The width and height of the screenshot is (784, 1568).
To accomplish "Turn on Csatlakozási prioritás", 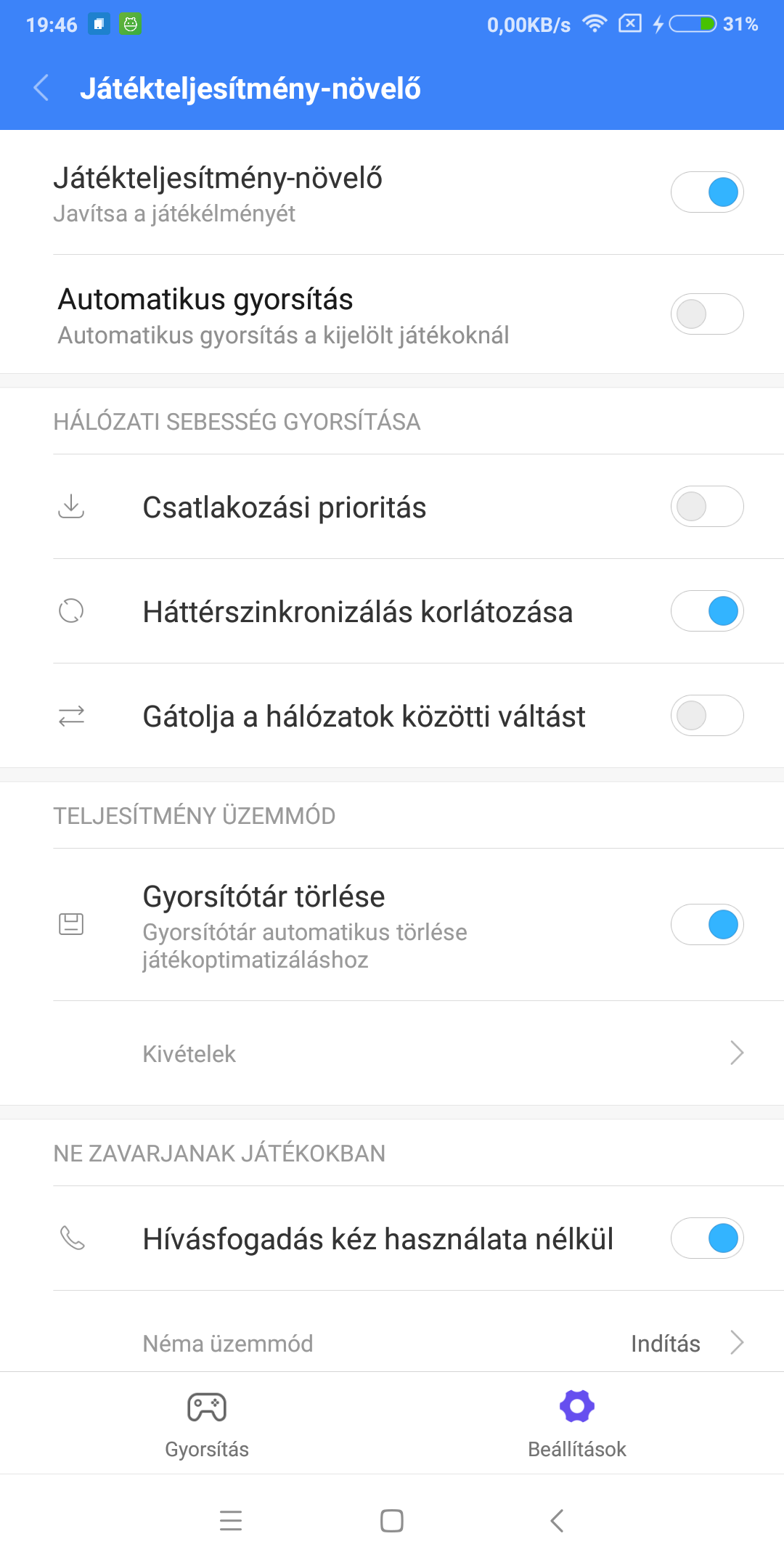I will coord(707,507).
